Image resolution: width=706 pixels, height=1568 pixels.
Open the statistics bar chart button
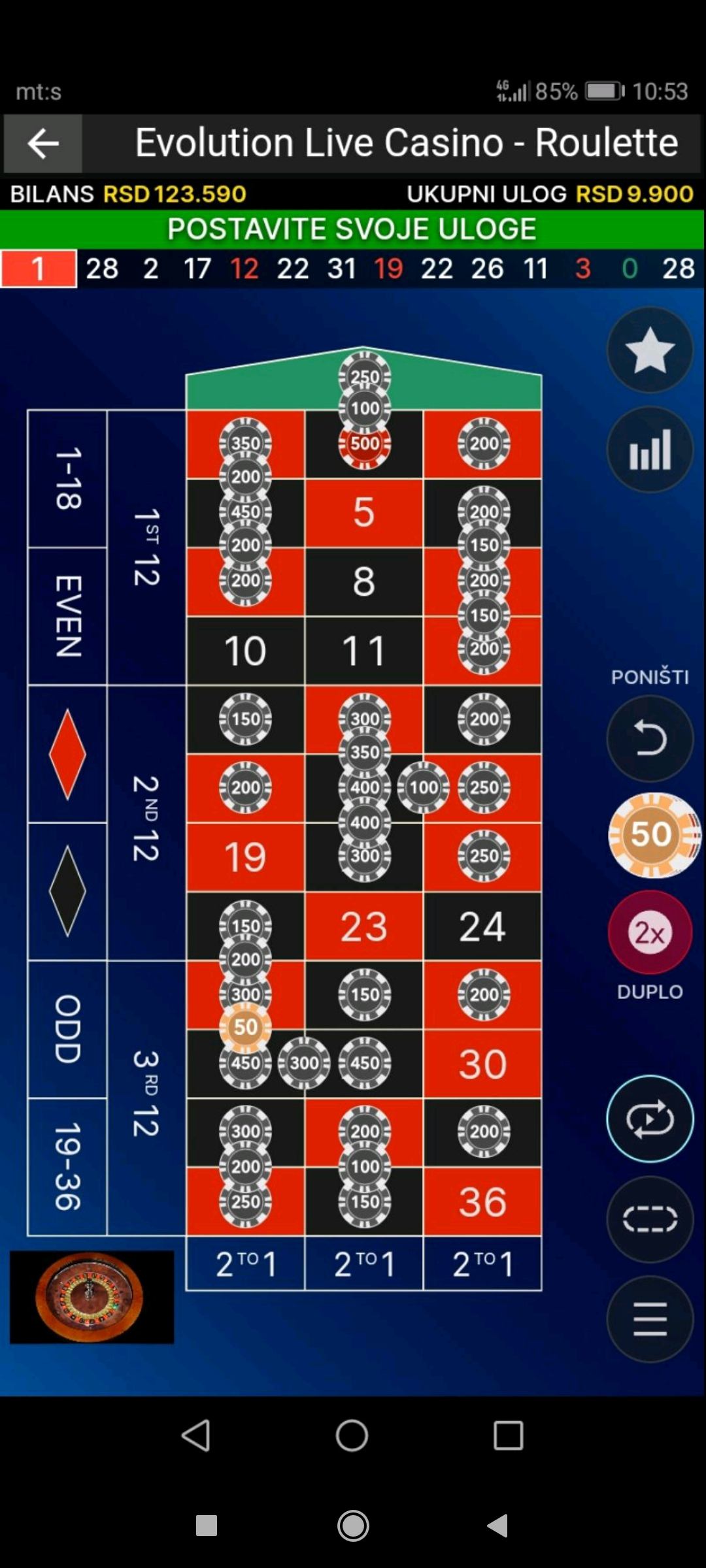coord(649,449)
